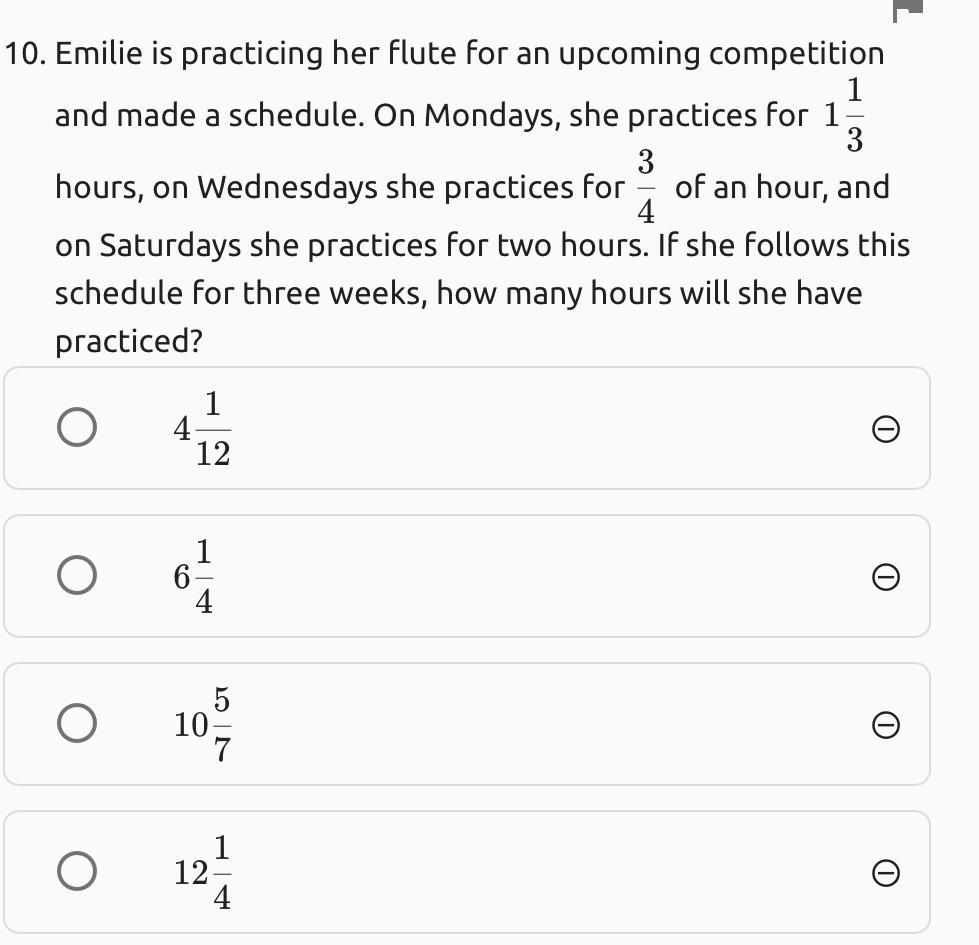
Task: Choose the 6 1/4 answer option
Action: point(77,576)
